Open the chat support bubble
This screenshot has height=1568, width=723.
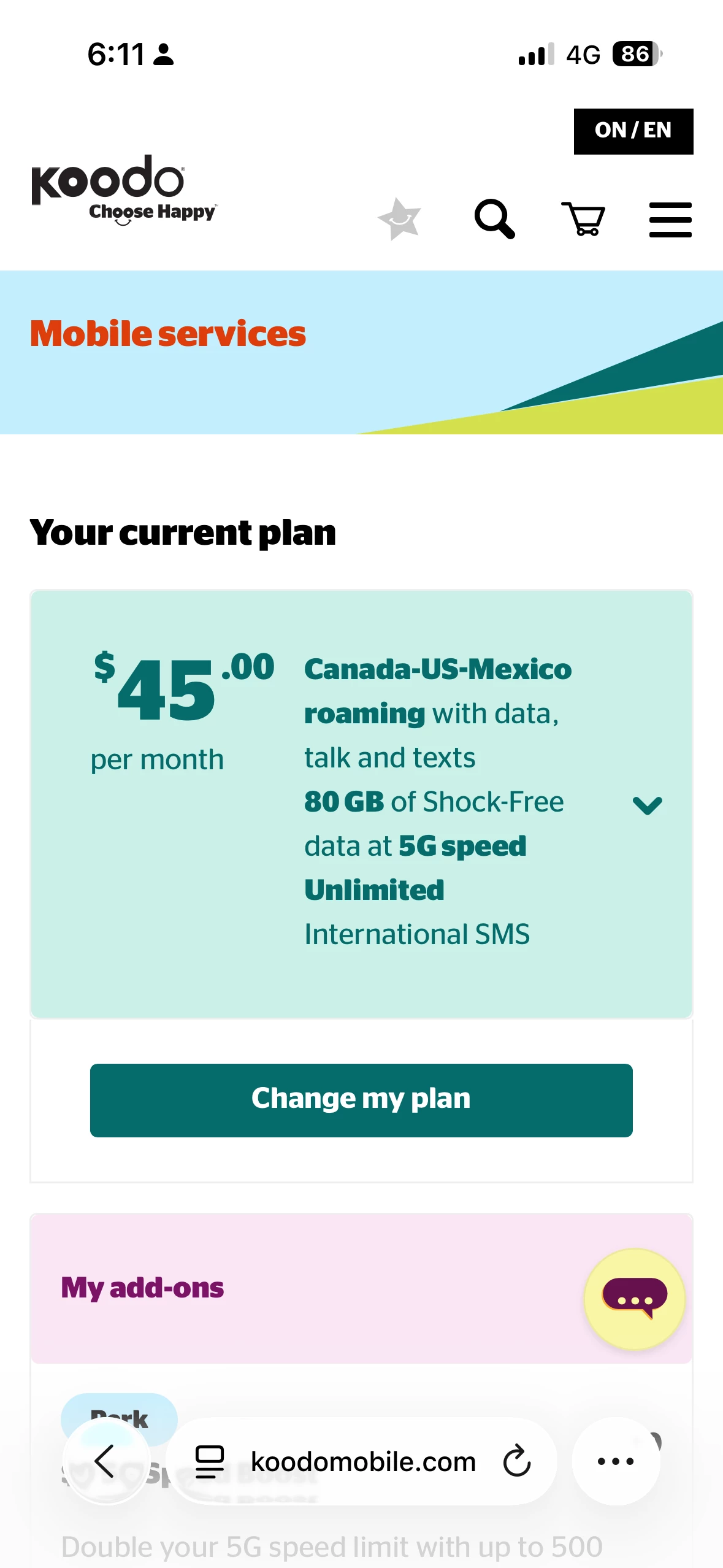(634, 1298)
